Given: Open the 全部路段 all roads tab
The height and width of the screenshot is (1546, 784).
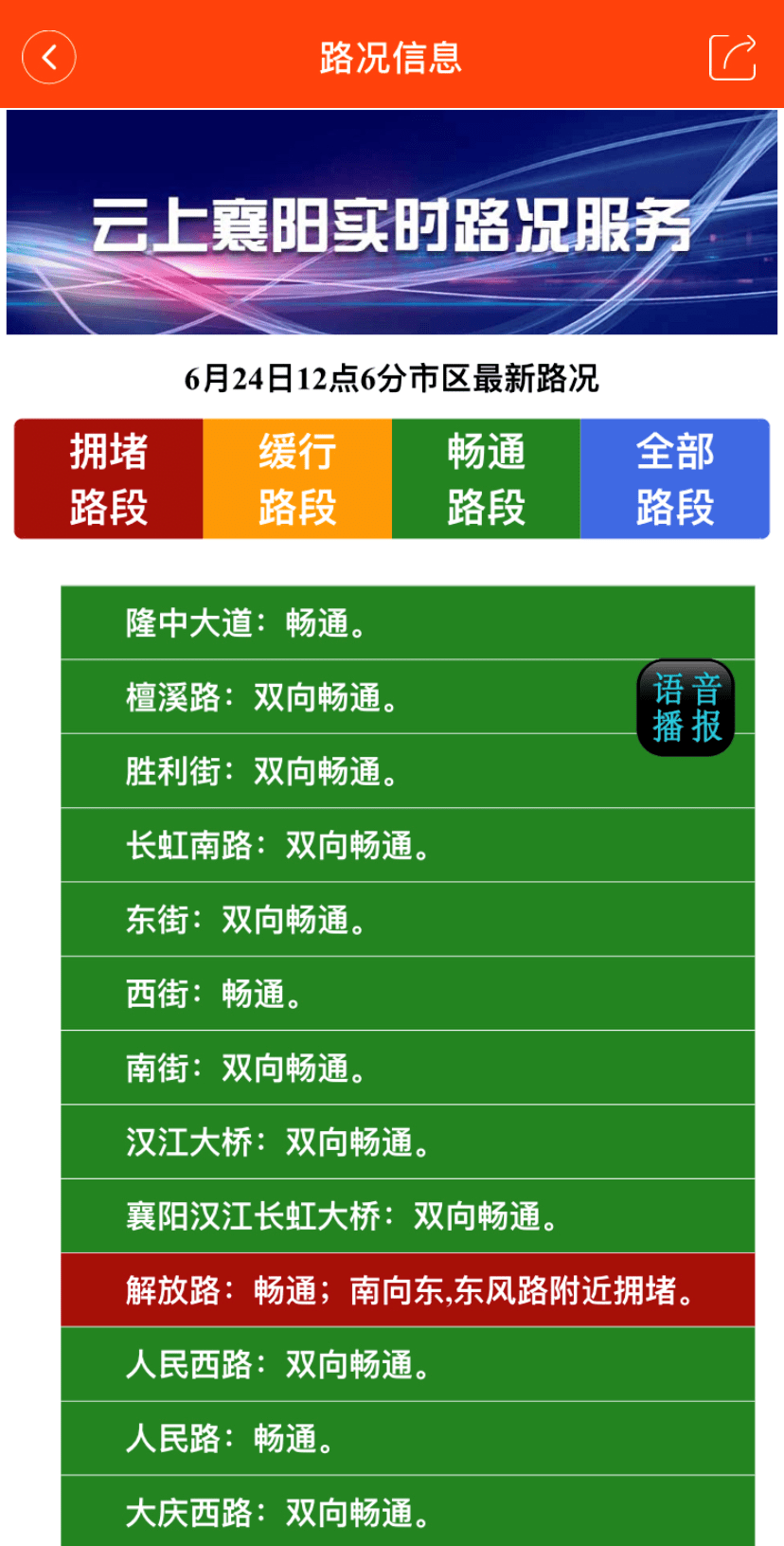Looking at the screenshot, I should [674, 478].
